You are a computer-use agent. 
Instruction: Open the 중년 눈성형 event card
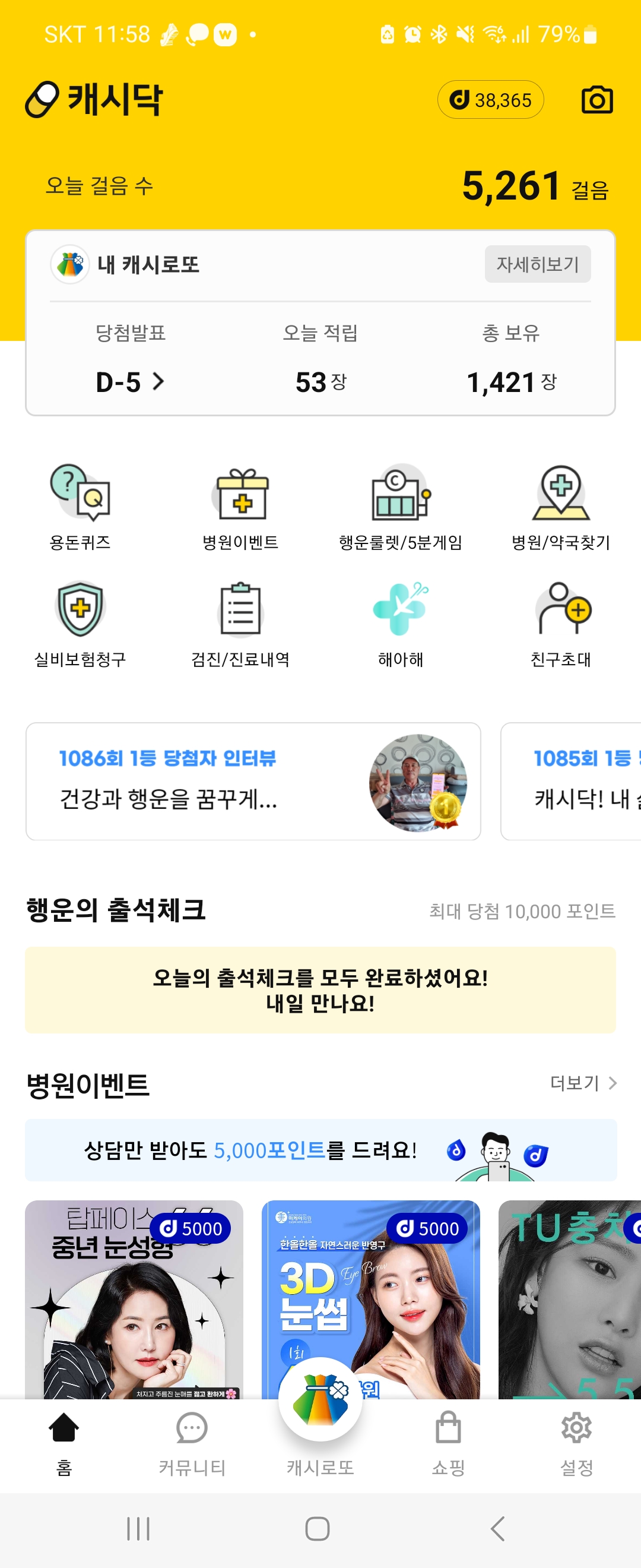coord(134,1300)
